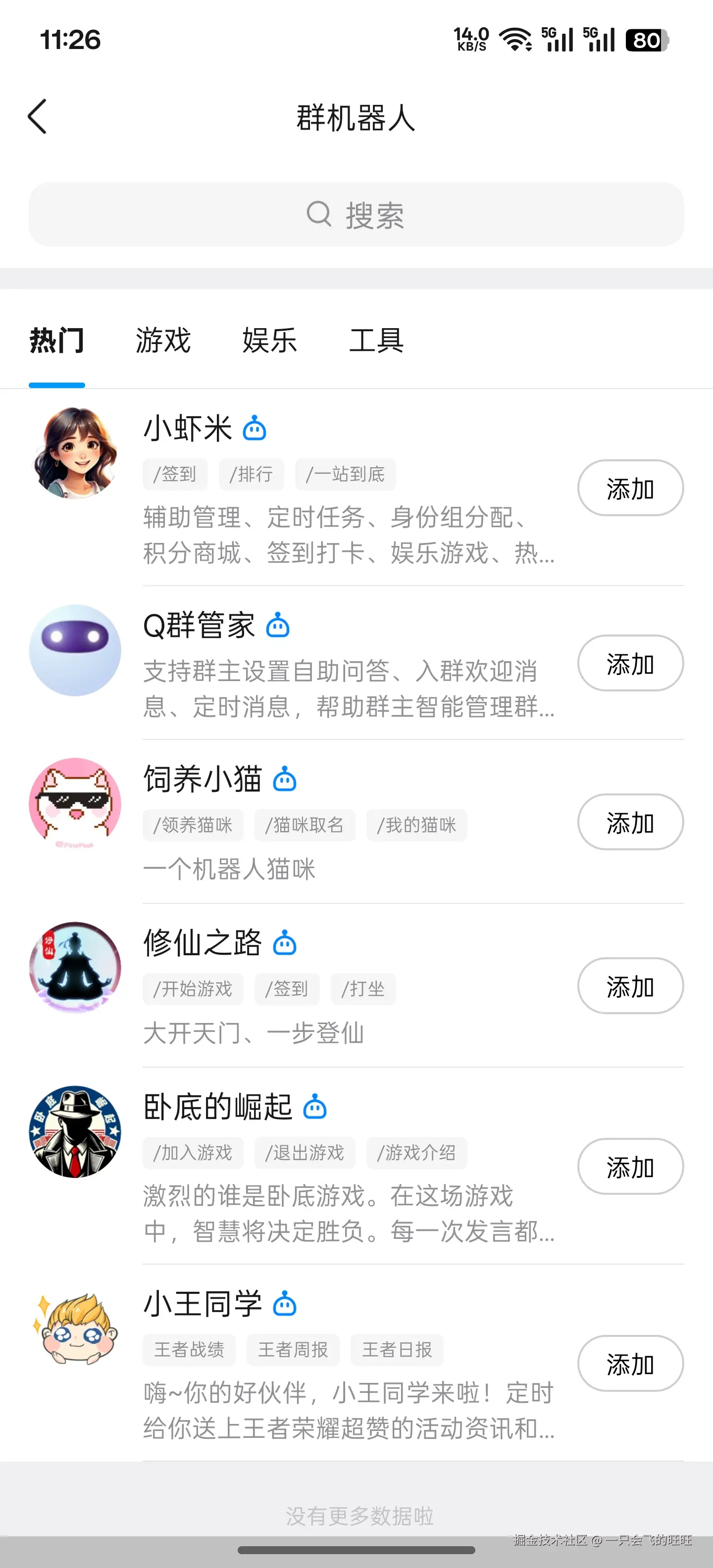Image resolution: width=713 pixels, height=1568 pixels.
Task: Switch to the 娱乐 tab
Action: pyautogui.click(x=270, y=340)
